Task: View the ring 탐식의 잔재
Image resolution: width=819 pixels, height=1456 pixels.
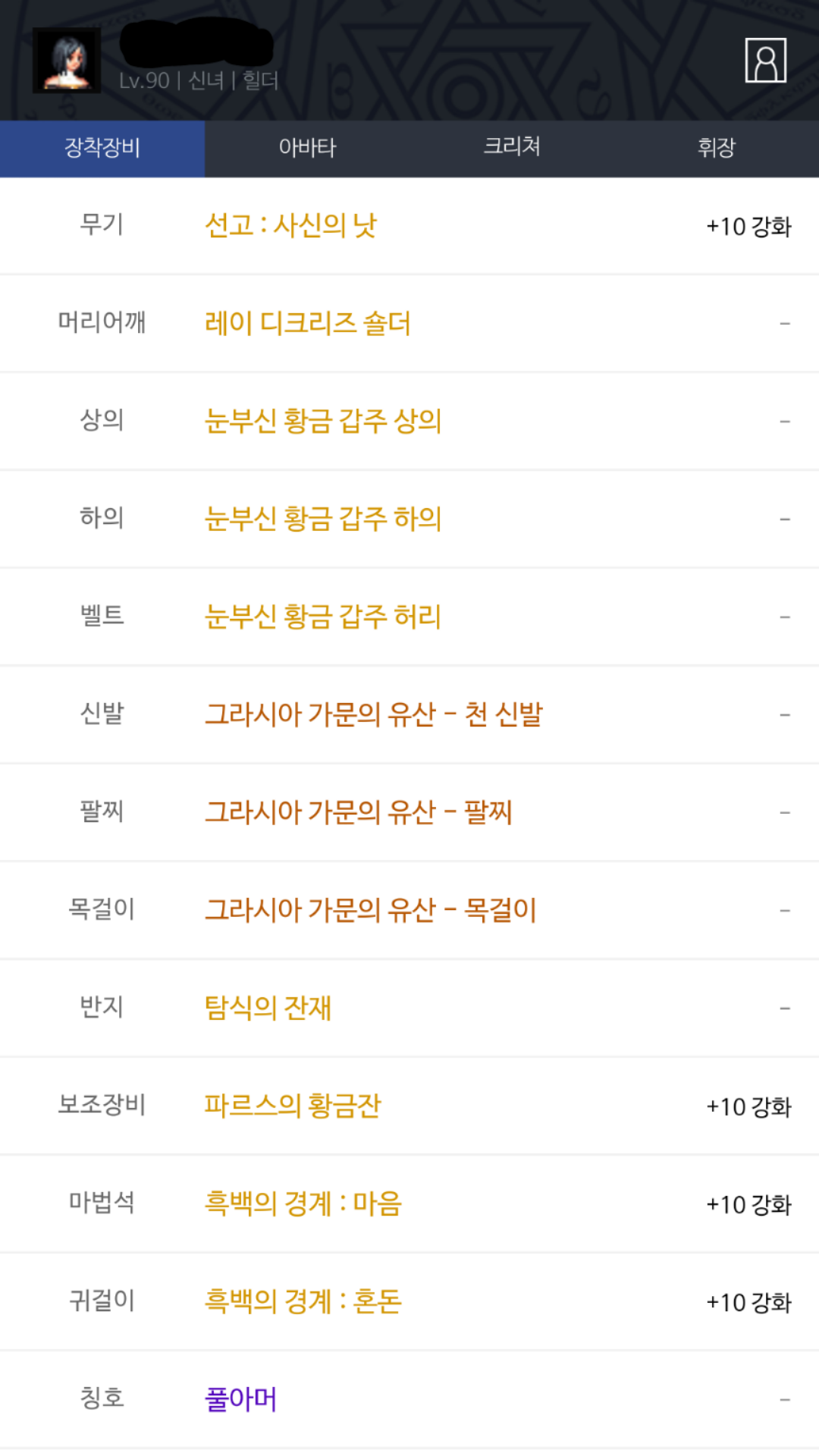Action: pos(268,1008)
